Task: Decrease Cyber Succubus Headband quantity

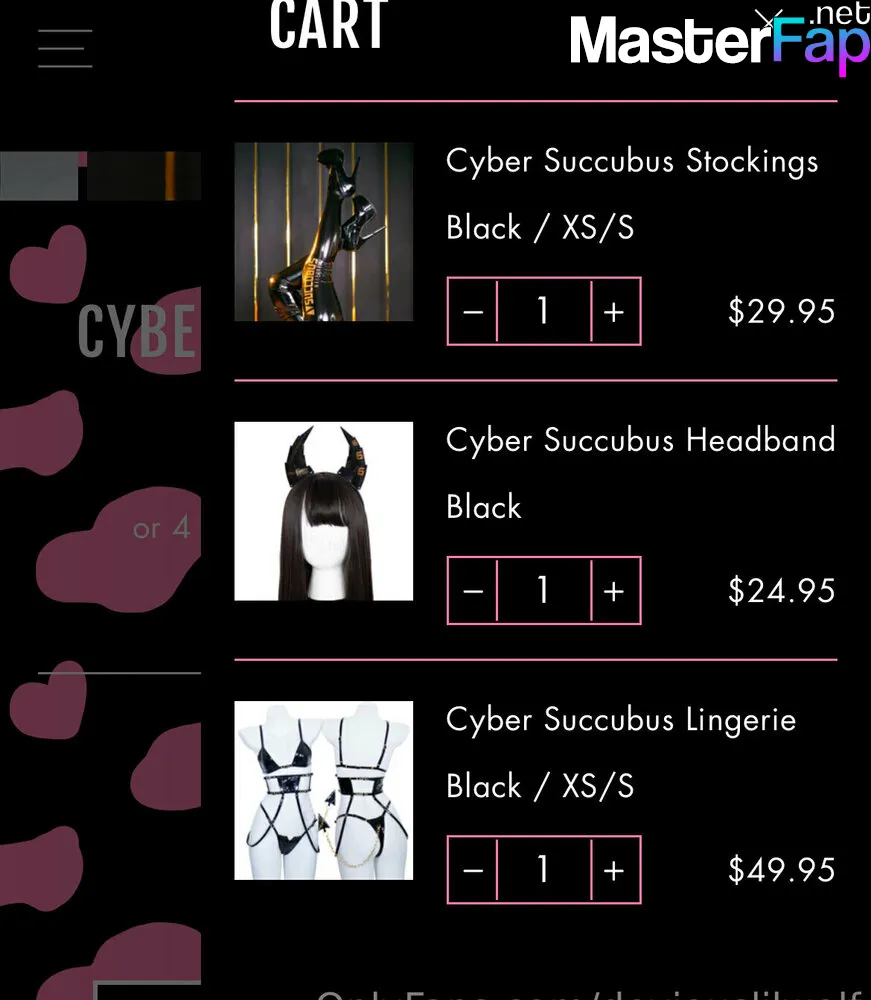Action: (473, 590)
